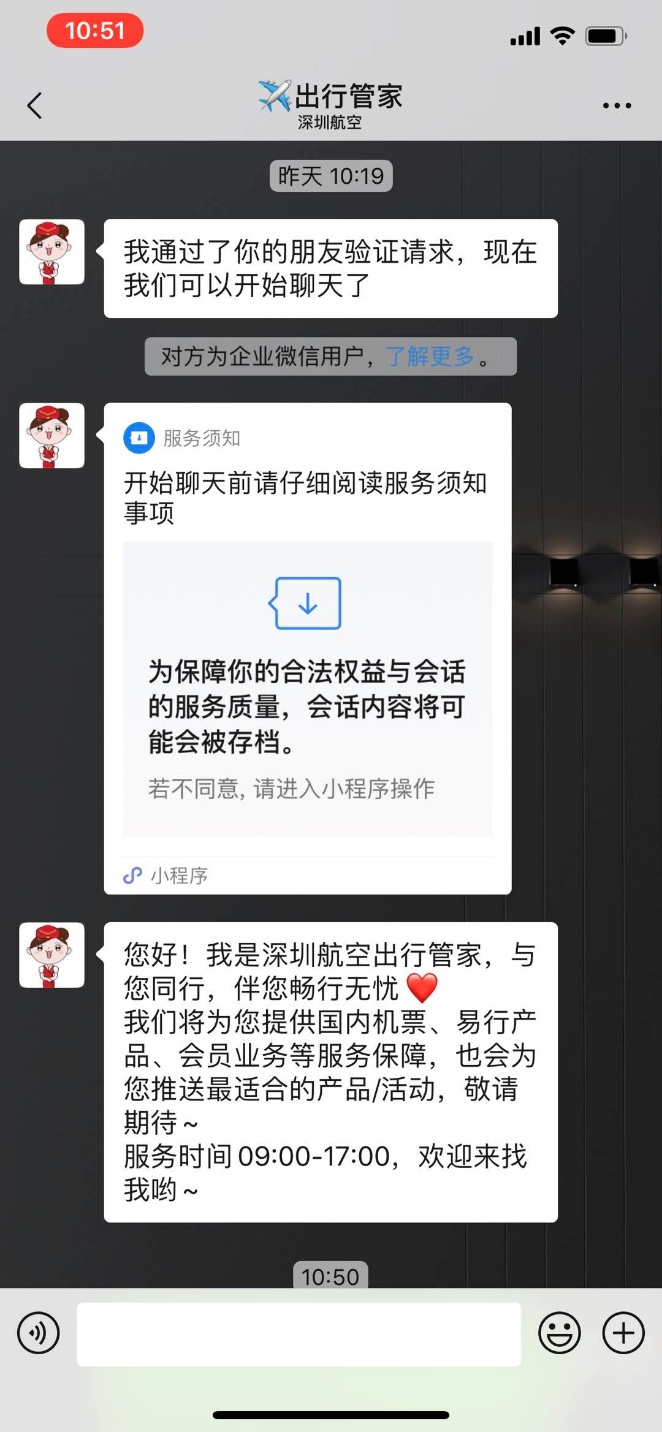Switch to voice message input
This screenshot has height=1432, width=662.
point(38,1333)
